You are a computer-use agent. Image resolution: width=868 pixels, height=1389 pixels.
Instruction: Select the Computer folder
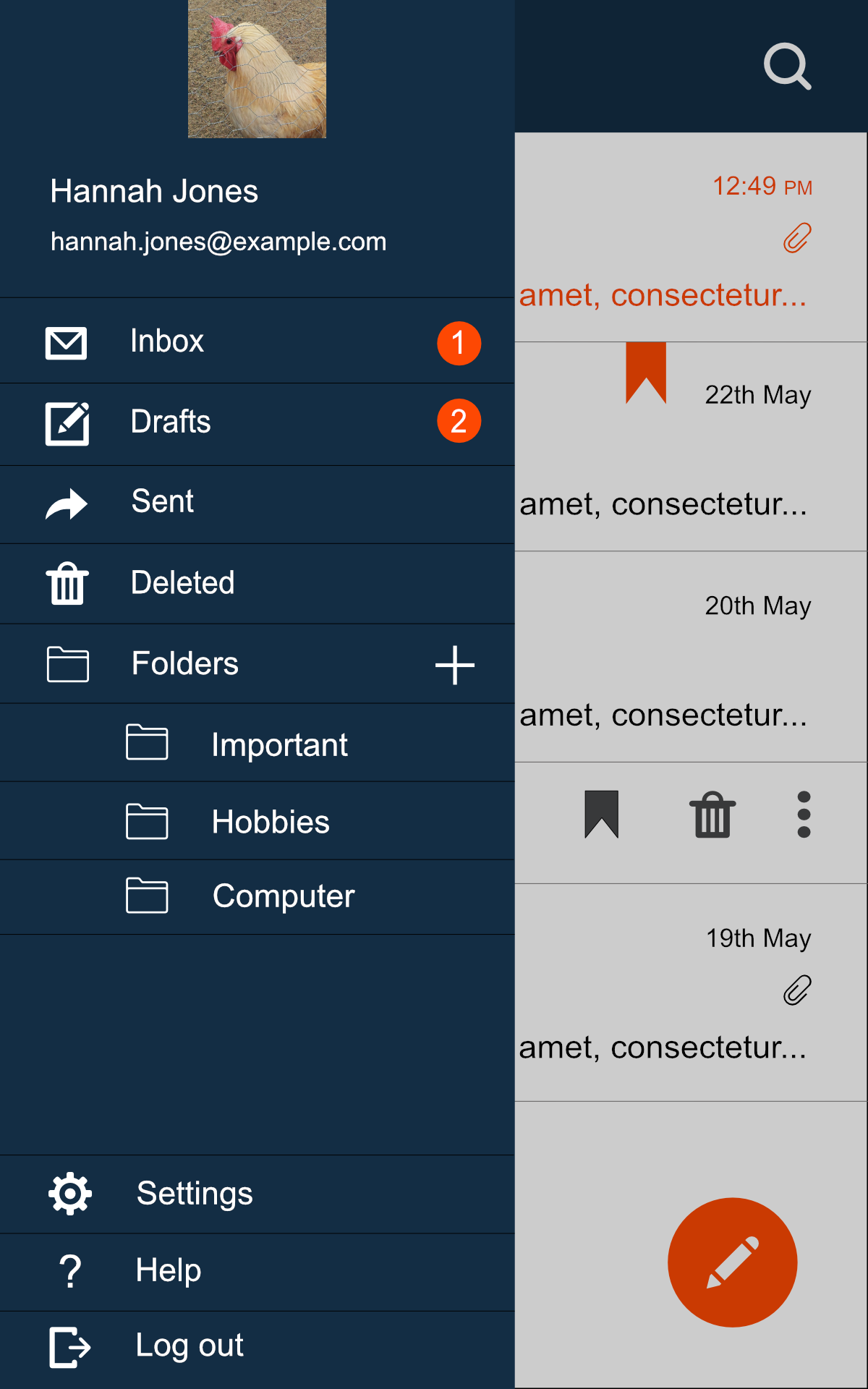pos(257,897)
